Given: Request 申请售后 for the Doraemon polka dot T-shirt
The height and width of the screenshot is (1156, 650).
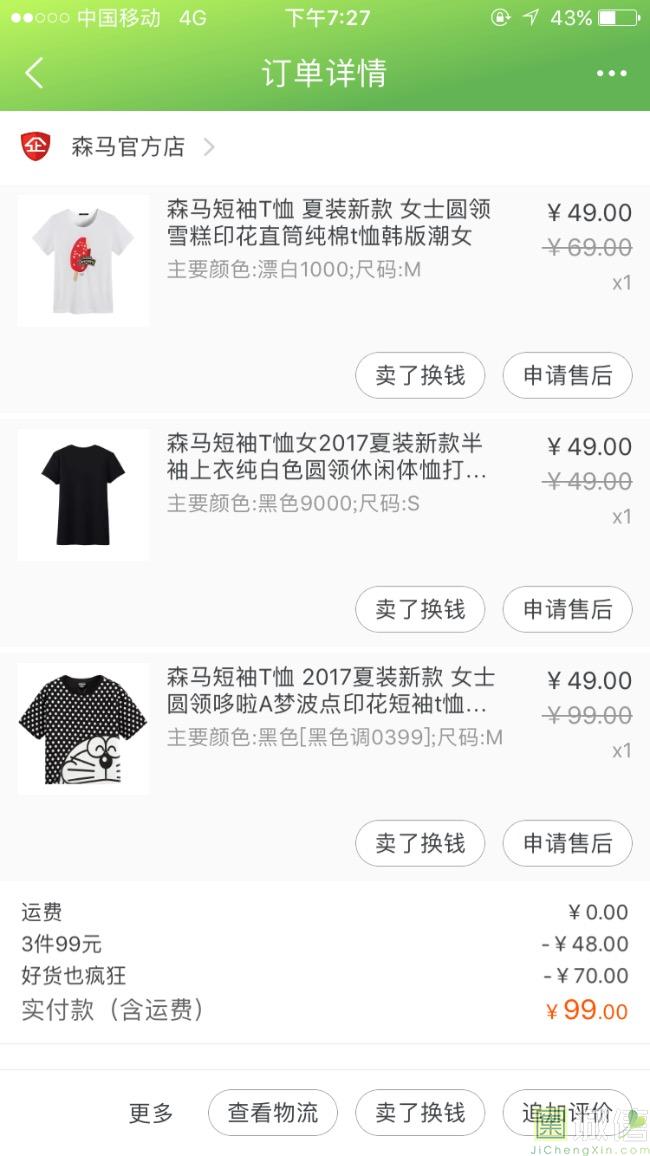Looking at the screenshot, I should [x=567, y=843].
